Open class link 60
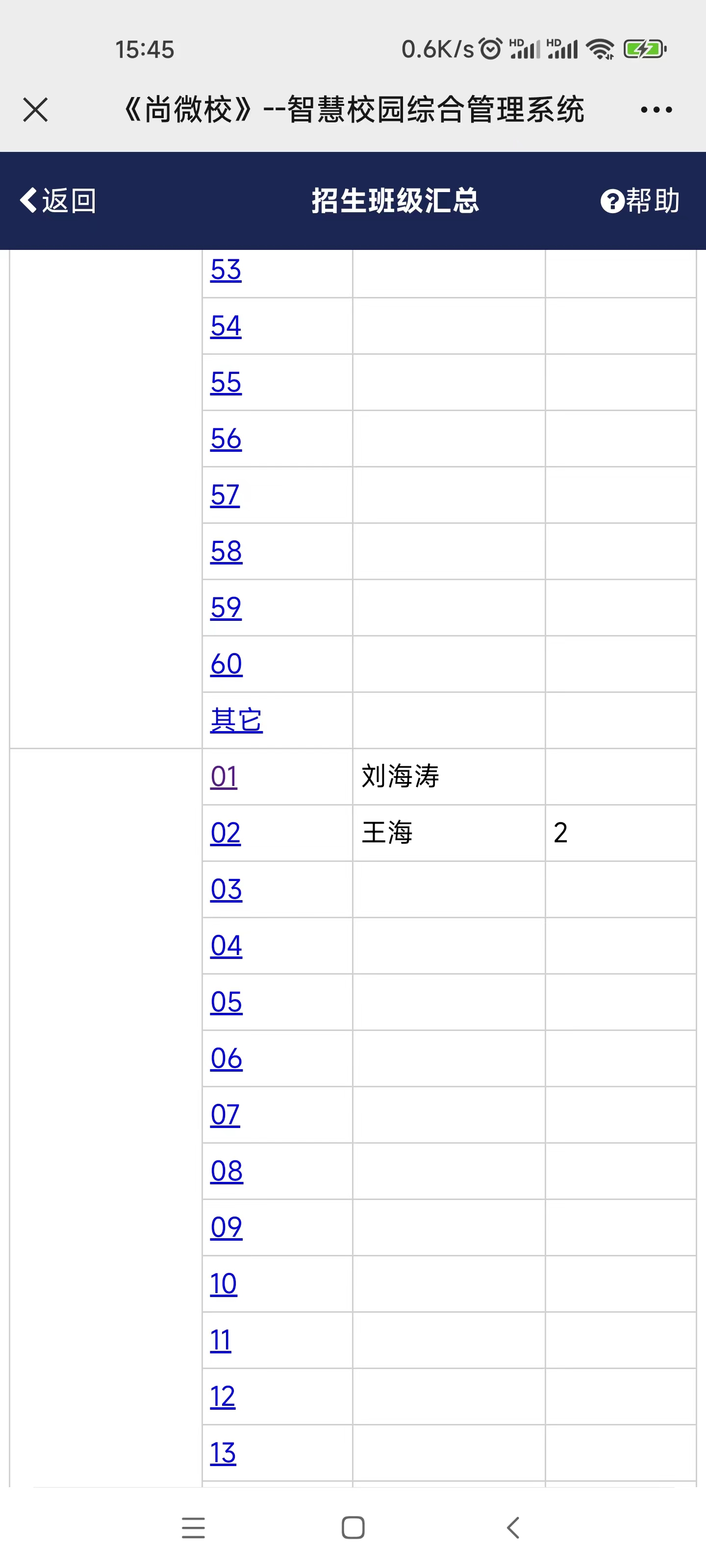The image size is (706, 1568). coord(226,663)
